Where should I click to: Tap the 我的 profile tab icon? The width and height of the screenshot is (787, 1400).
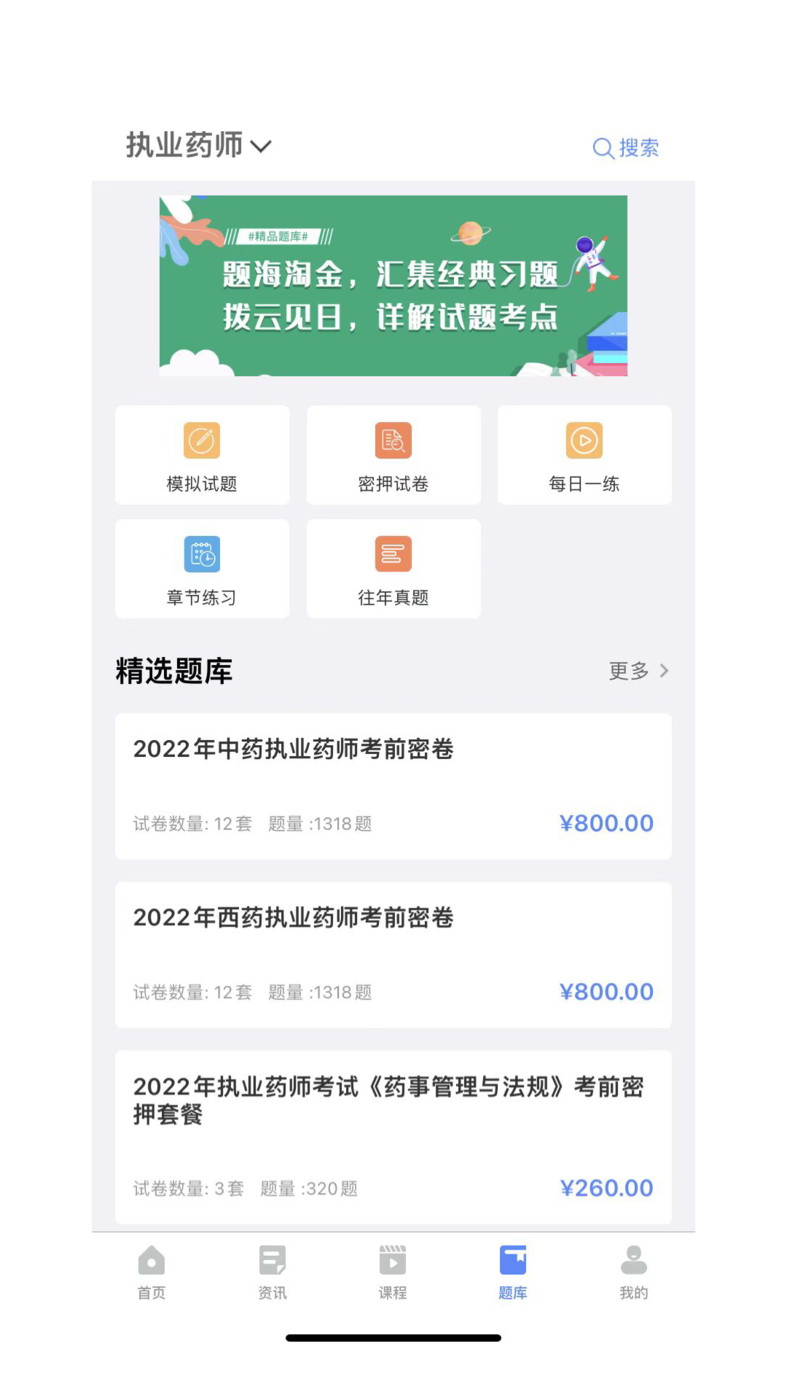pos(634,1260)
